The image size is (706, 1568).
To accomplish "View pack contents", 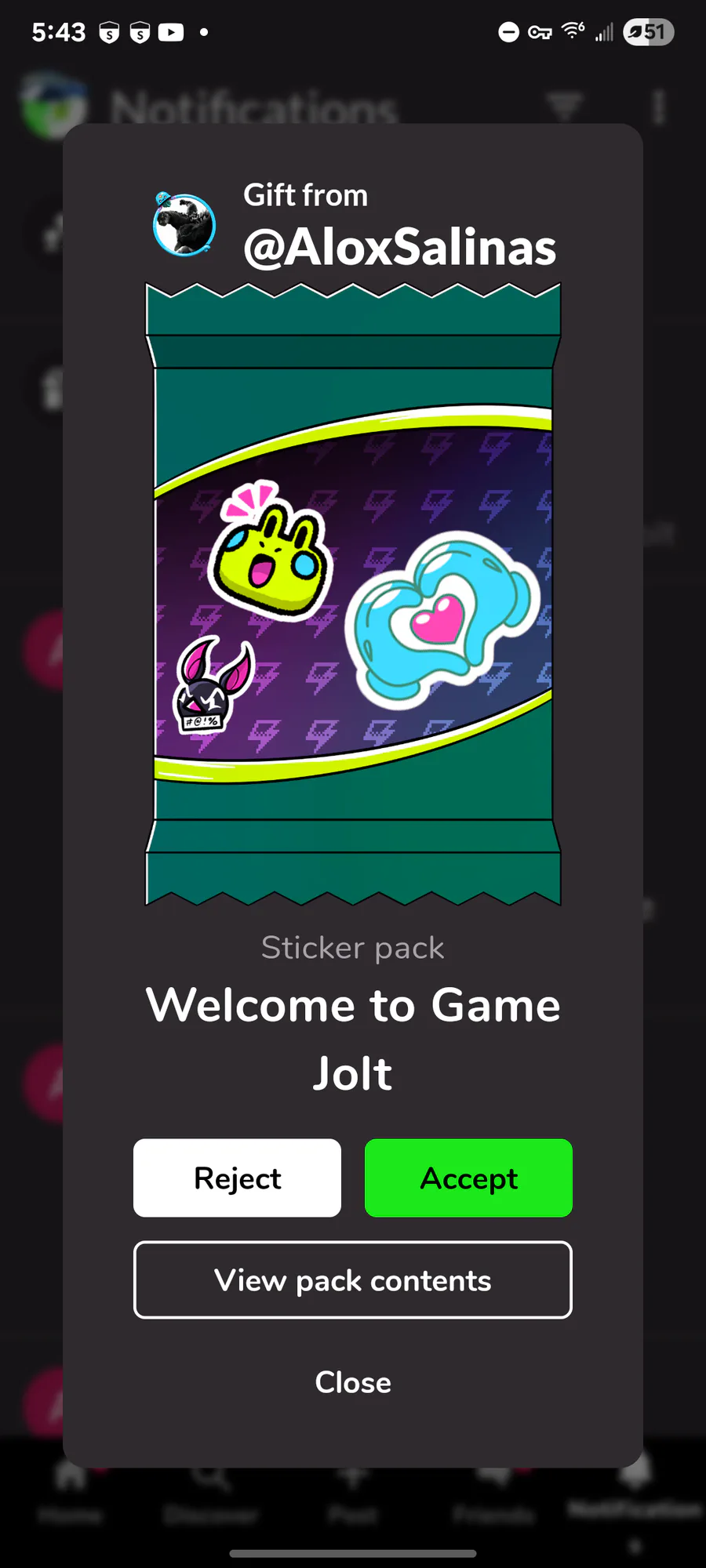I will (x=352, y=1280).
